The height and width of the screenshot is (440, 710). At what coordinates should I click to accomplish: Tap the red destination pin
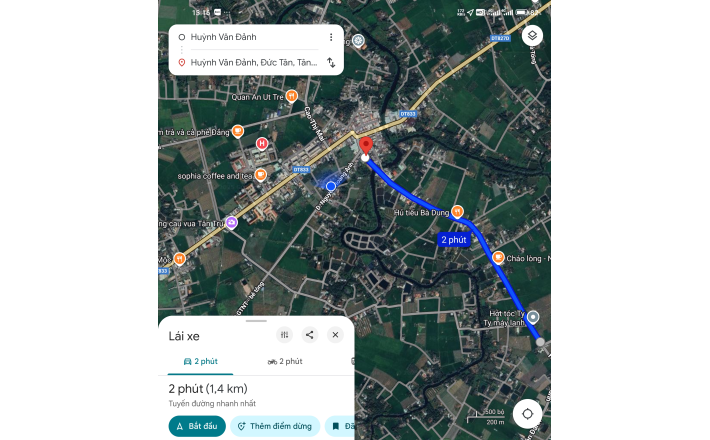366,148
